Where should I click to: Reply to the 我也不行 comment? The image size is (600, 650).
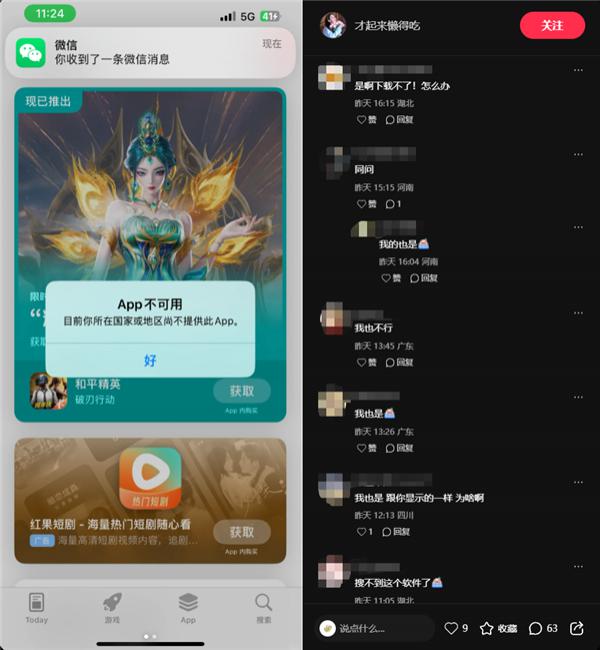(399, 363)
